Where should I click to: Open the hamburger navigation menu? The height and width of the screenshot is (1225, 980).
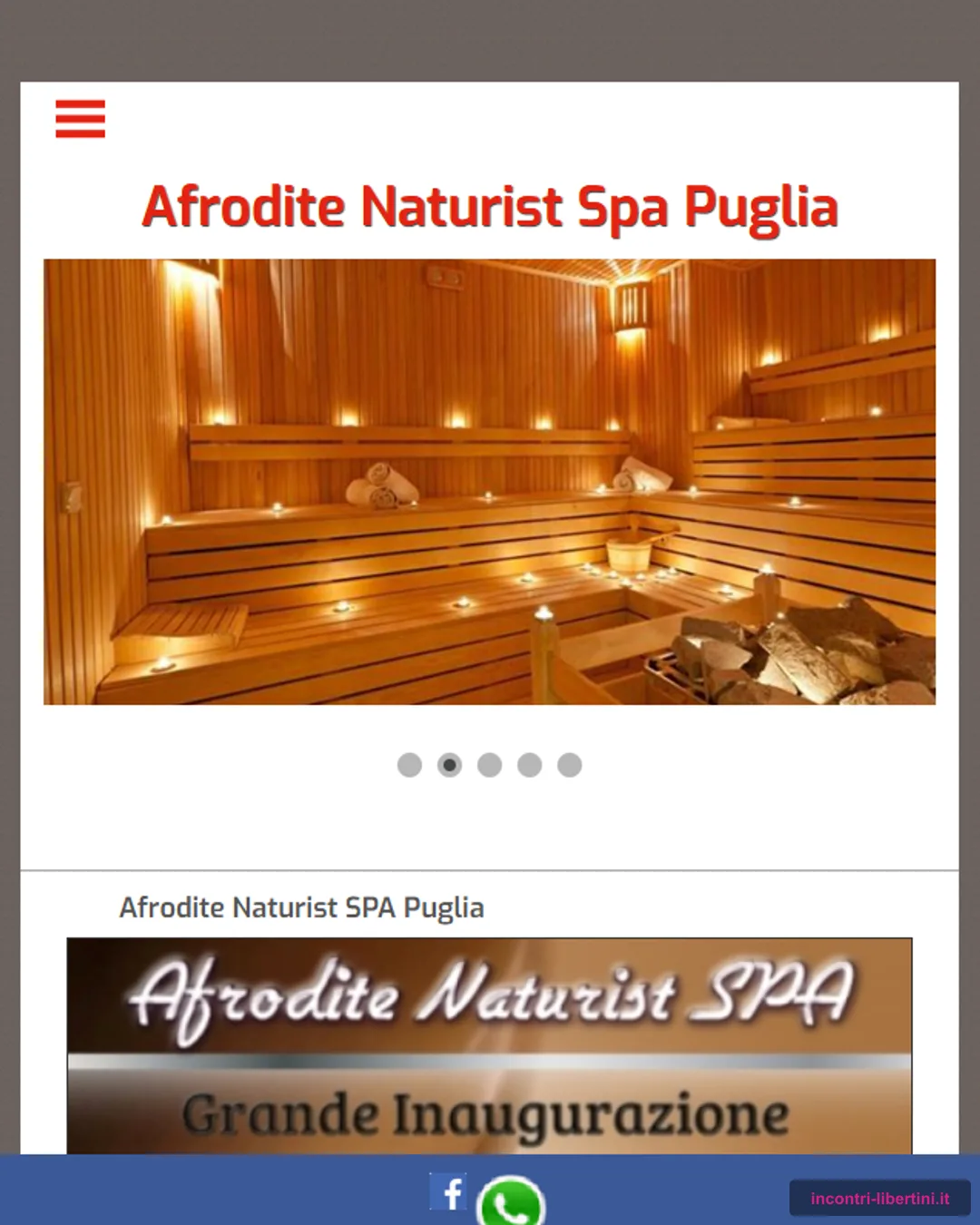(80, 119)
